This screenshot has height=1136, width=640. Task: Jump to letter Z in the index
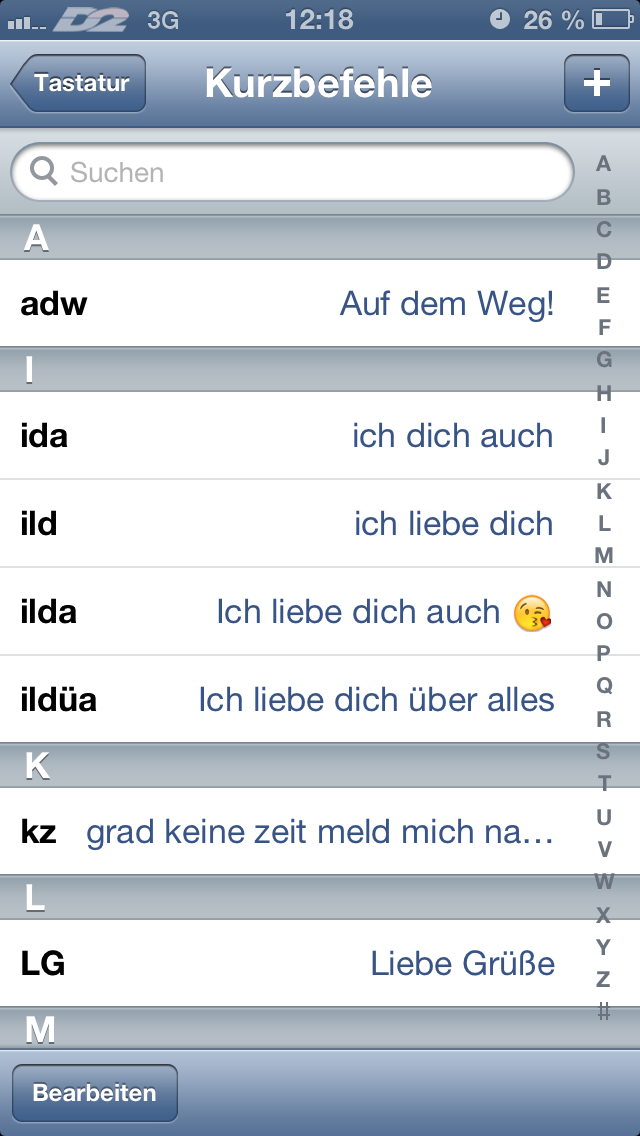click(603, 979)
